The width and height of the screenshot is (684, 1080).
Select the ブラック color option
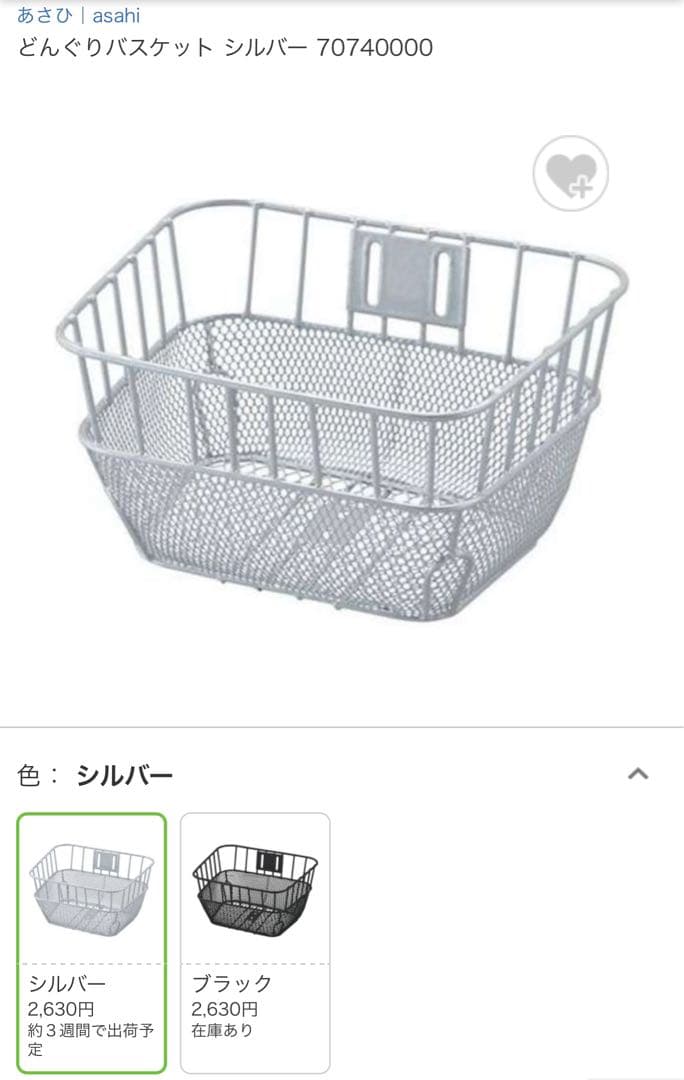255,942
